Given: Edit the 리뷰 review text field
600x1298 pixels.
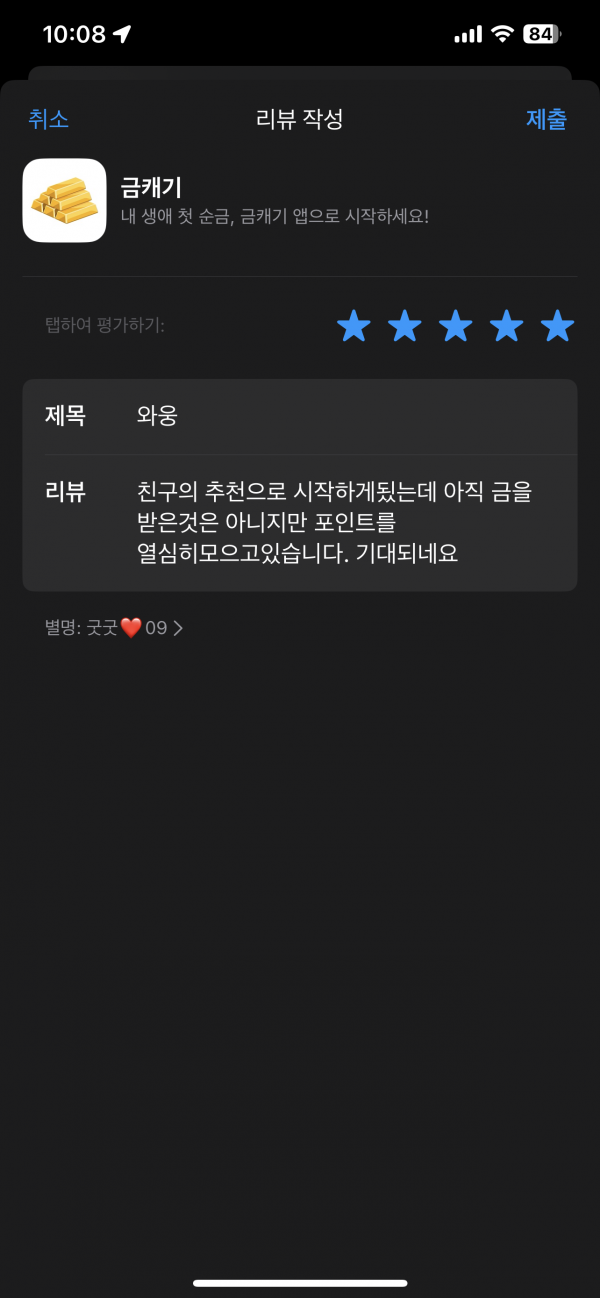Looking at the screenshot, I should tap(300, 523).
